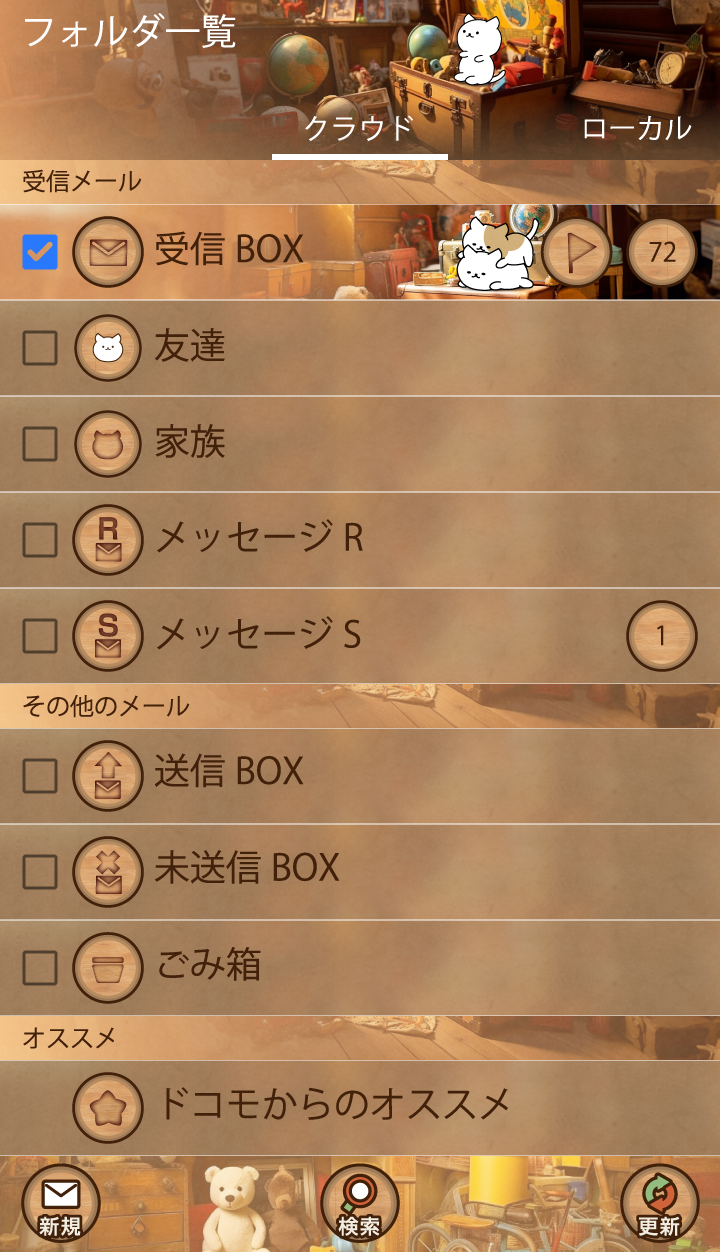Tick the 家族 folder checkbox

tap(40, 444)
